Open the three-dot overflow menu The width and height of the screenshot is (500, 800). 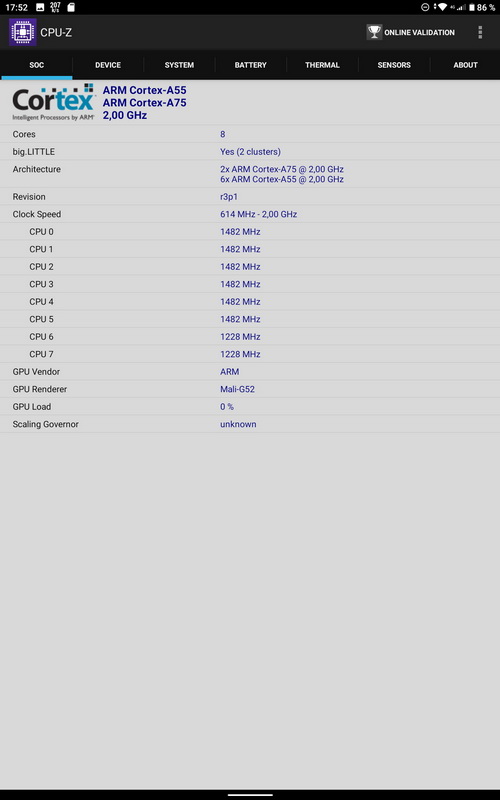(x=480, y=32)
